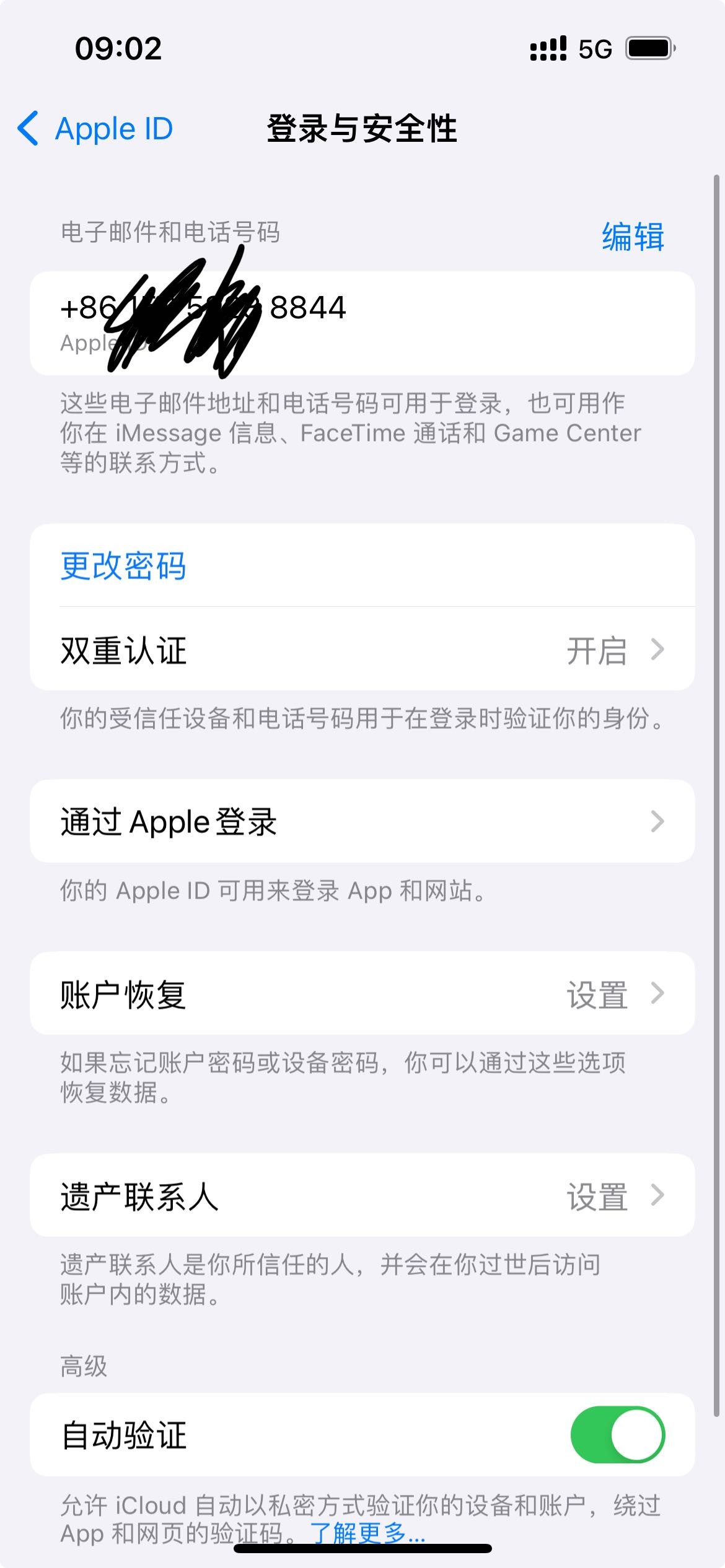
Task: Open the 了解更多 link
Action: click(x=367, y=1532)
